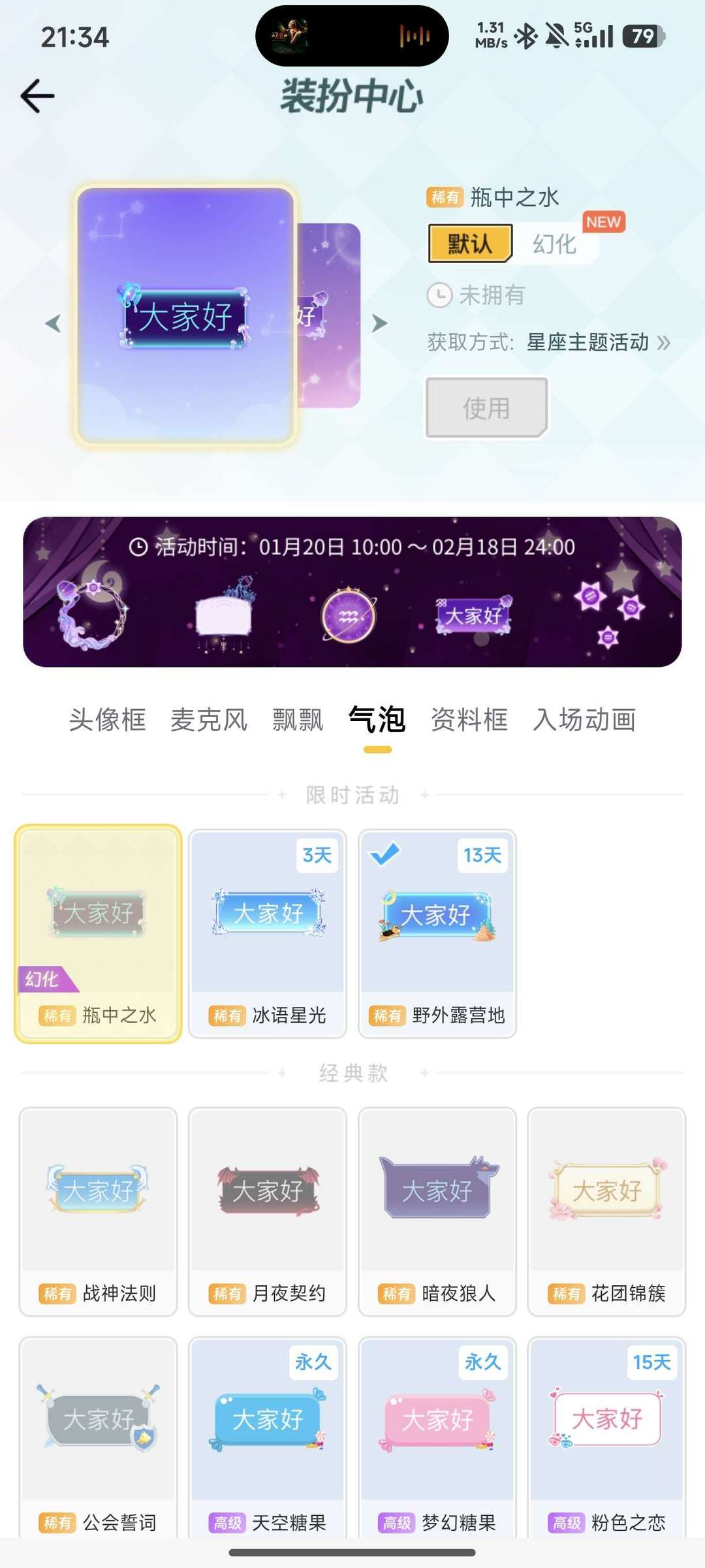
Task: Switch to the 幻化 style option
Action: click(x=555, y=244)
